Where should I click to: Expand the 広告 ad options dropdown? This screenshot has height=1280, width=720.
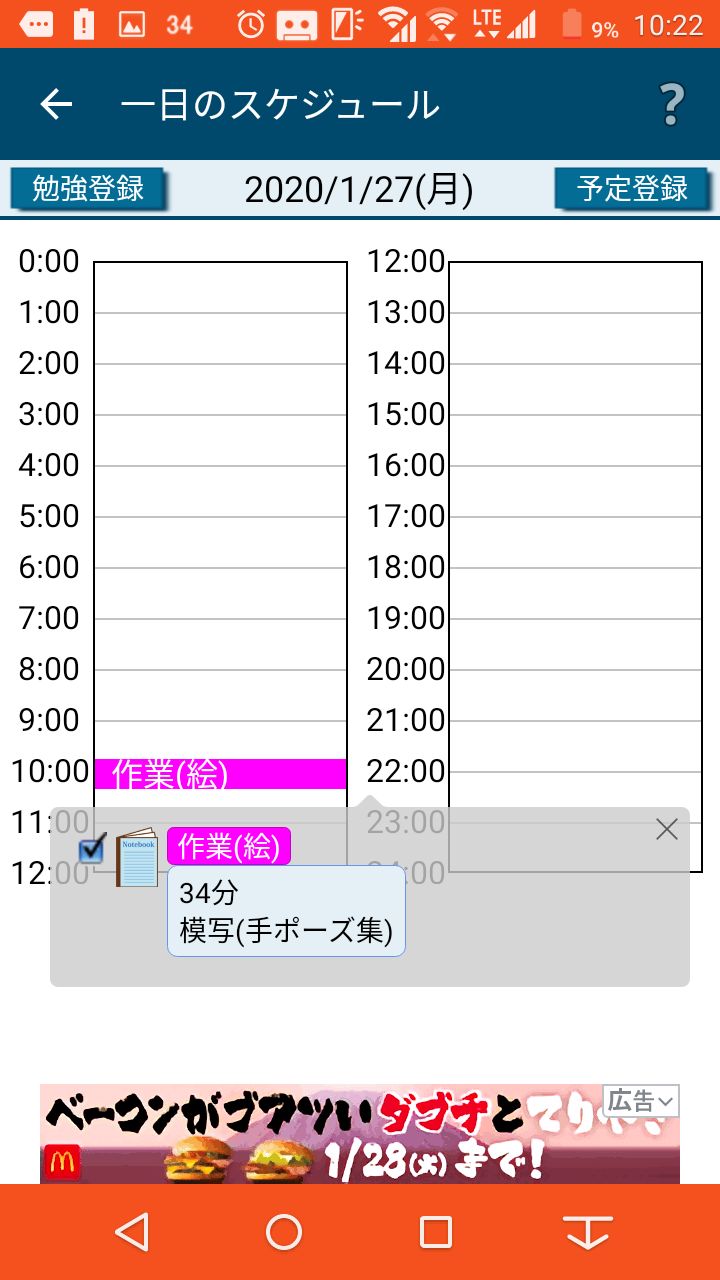pyautogui.click(x=641, y=1101)
